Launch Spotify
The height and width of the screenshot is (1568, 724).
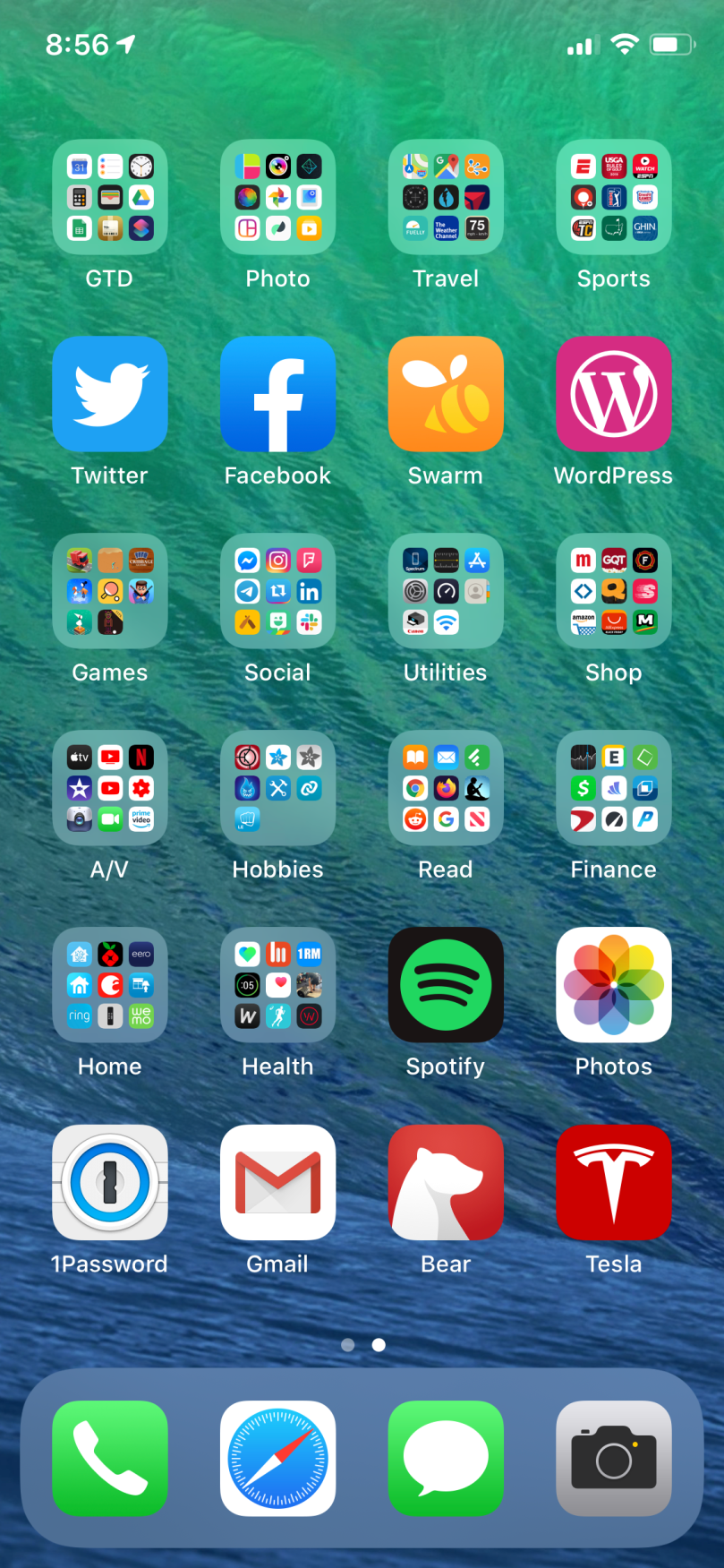pos(446,985)
